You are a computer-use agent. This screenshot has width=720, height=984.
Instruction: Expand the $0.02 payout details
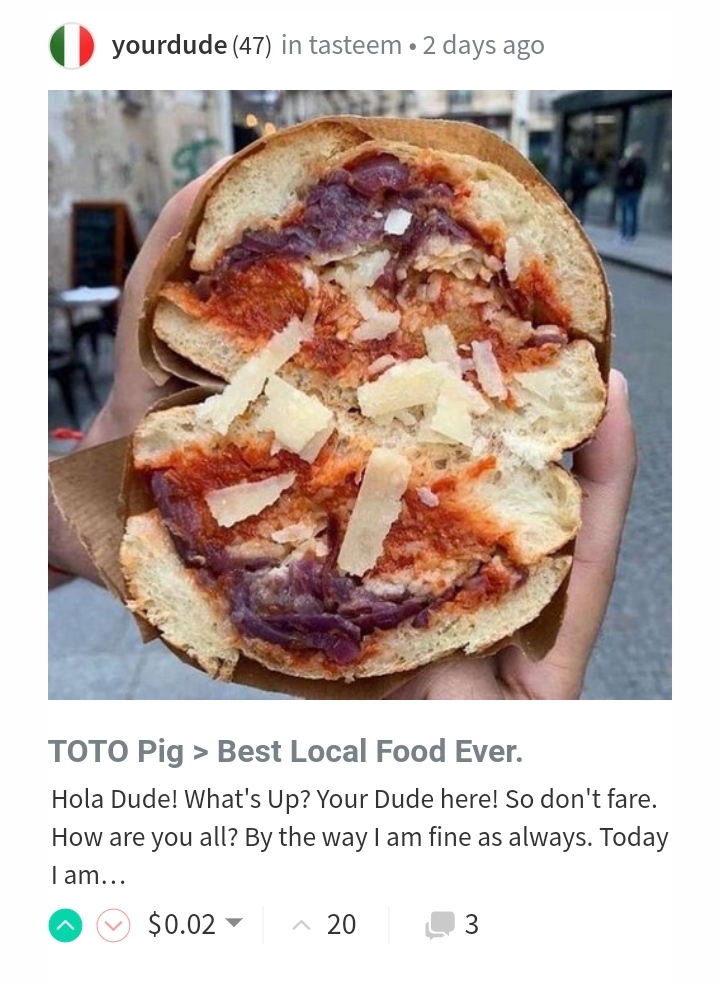(x=195, y=924)
